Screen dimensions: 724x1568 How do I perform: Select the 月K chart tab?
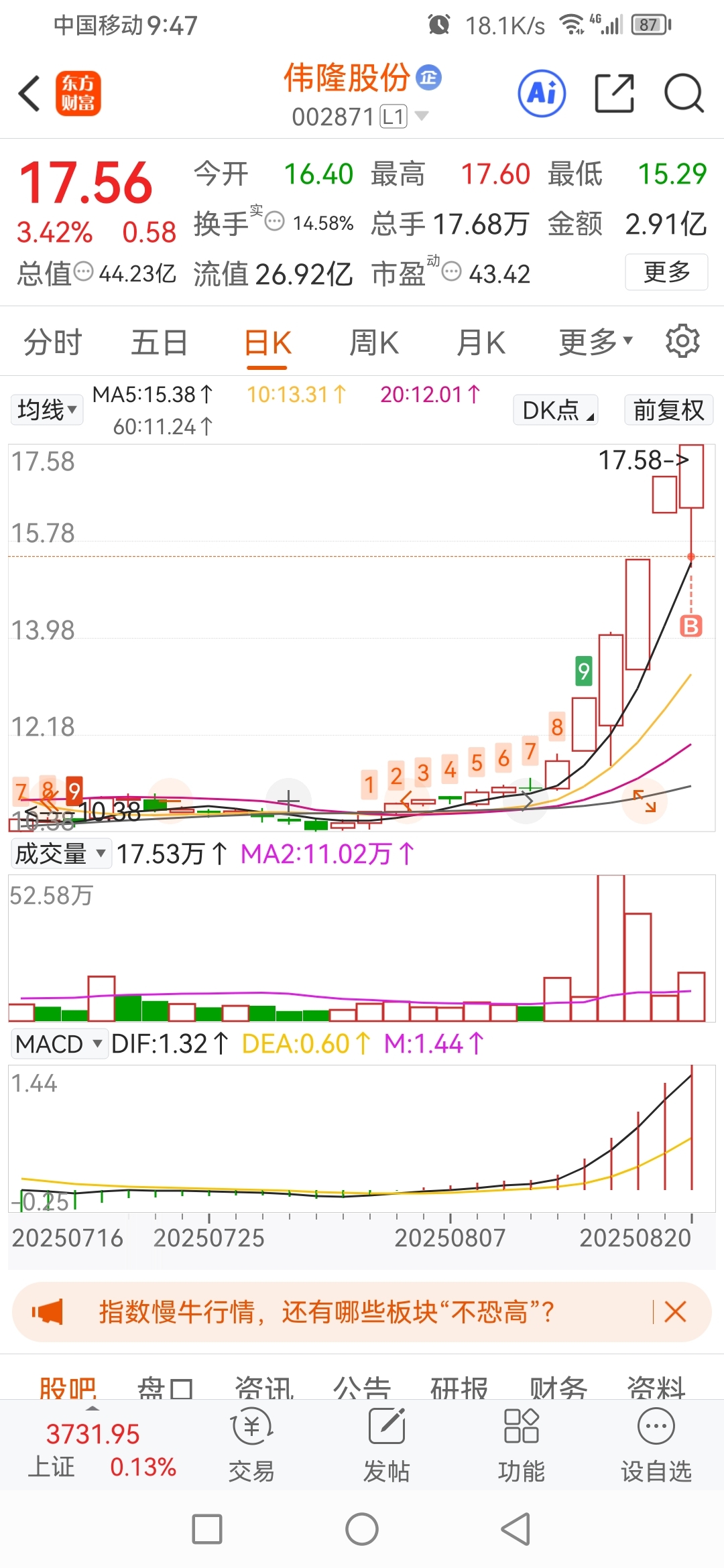[481, 343]
